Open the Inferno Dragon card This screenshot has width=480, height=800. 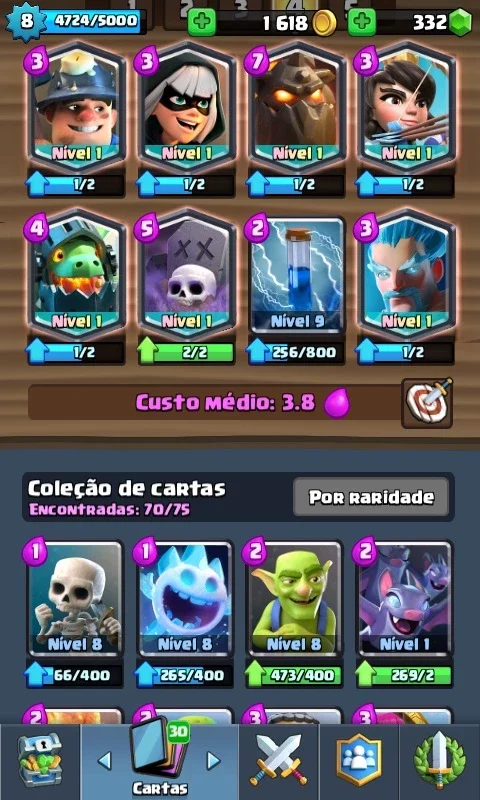[x=77, y=276]
